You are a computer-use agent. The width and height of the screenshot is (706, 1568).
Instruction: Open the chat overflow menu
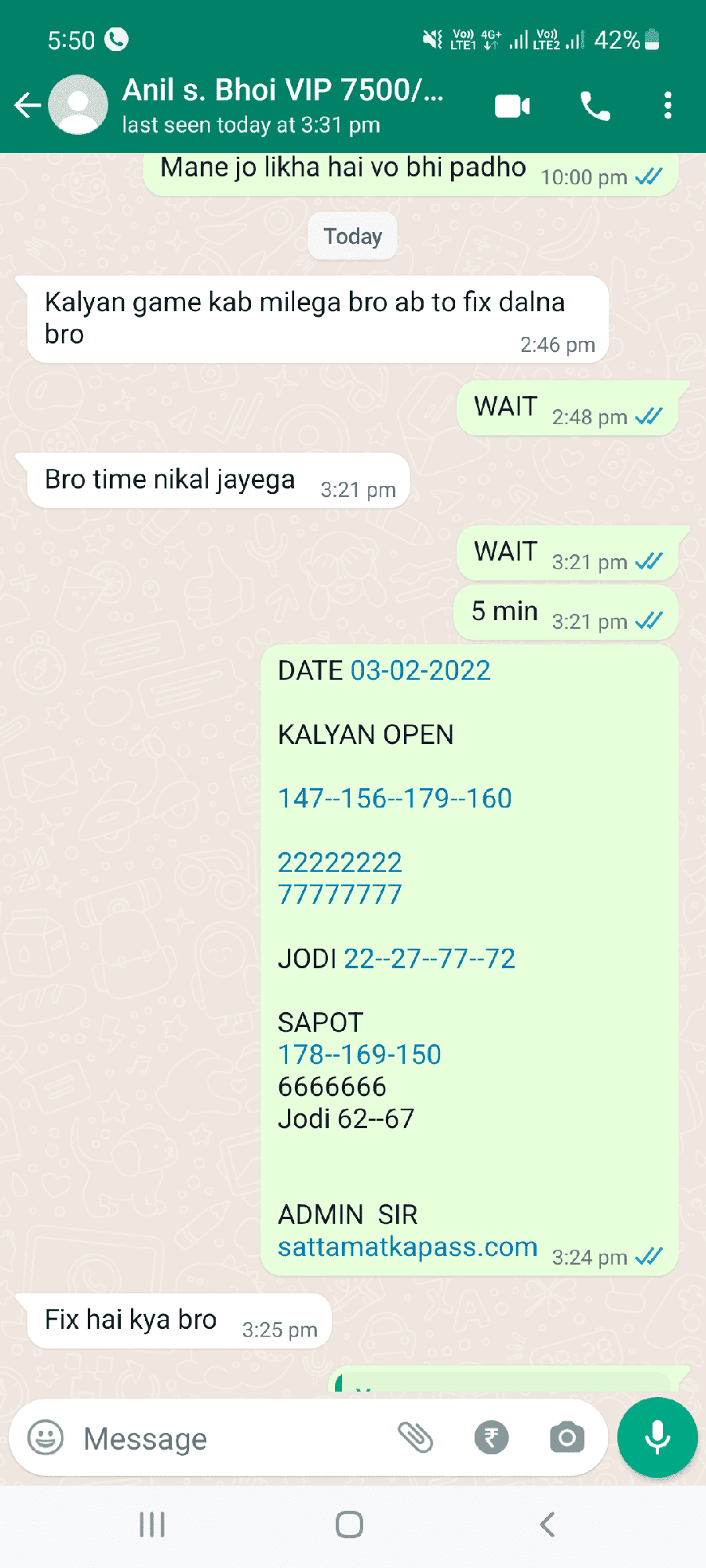(x=668, y=105)
